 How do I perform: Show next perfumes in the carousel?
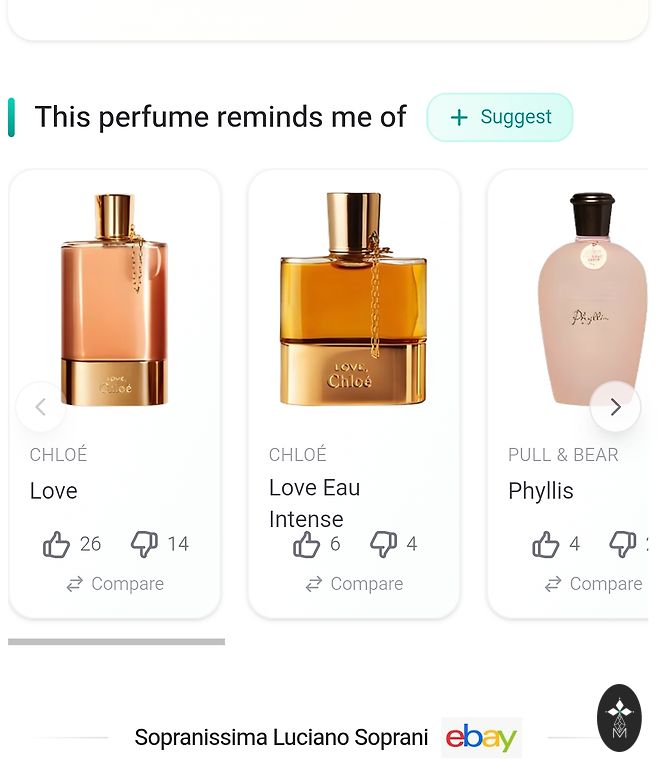click(x=615, y=406)
